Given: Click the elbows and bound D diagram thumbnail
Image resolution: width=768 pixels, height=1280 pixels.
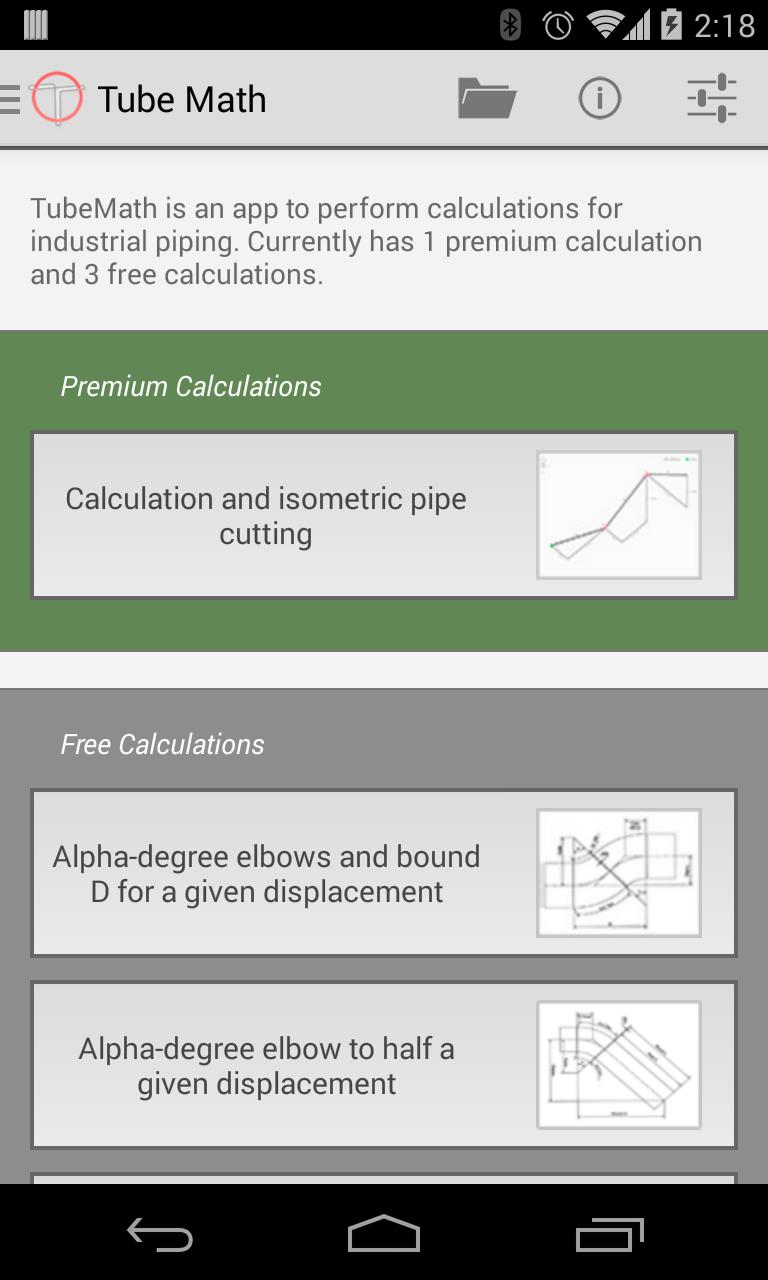Looking at the screenshot, I should point(618,872).
